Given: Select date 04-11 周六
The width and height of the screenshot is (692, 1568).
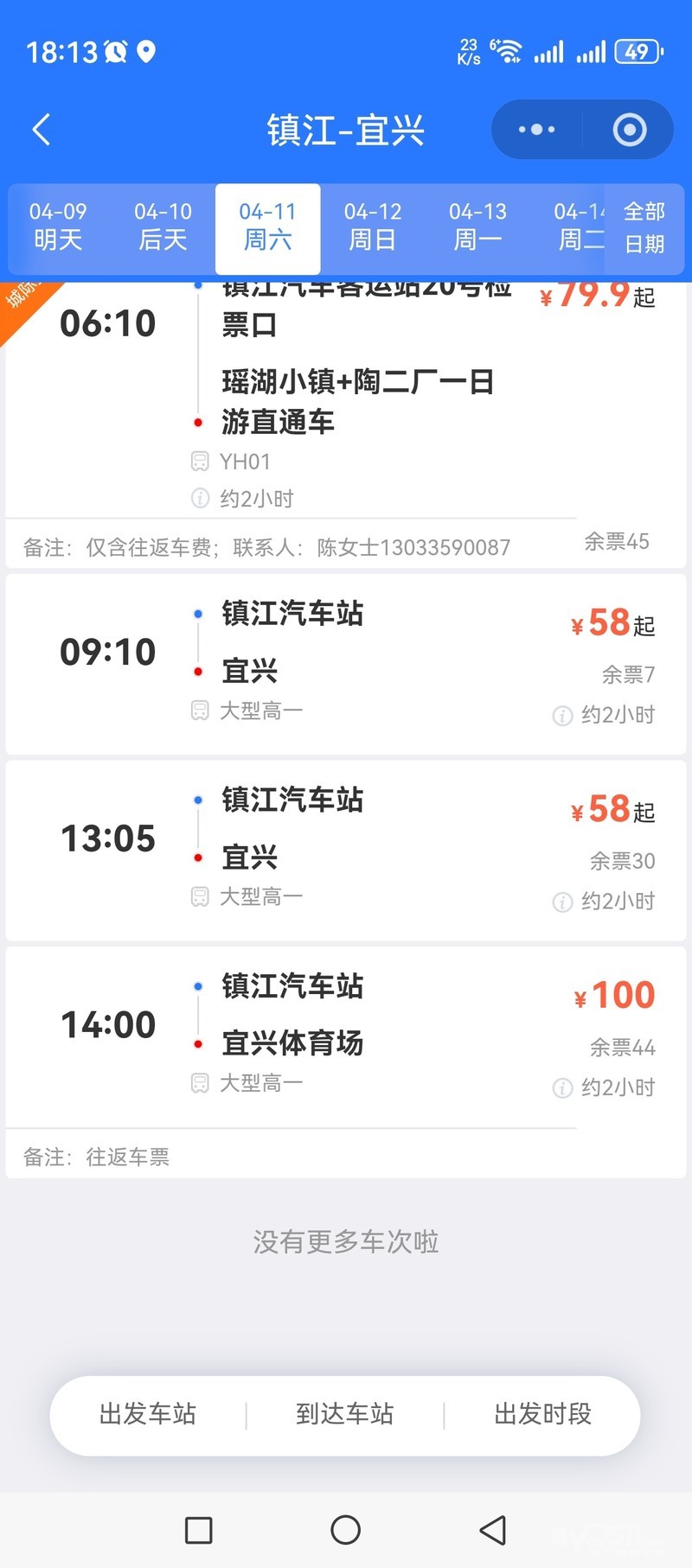Looking at the screenshot, I should [x=268, y=226].
